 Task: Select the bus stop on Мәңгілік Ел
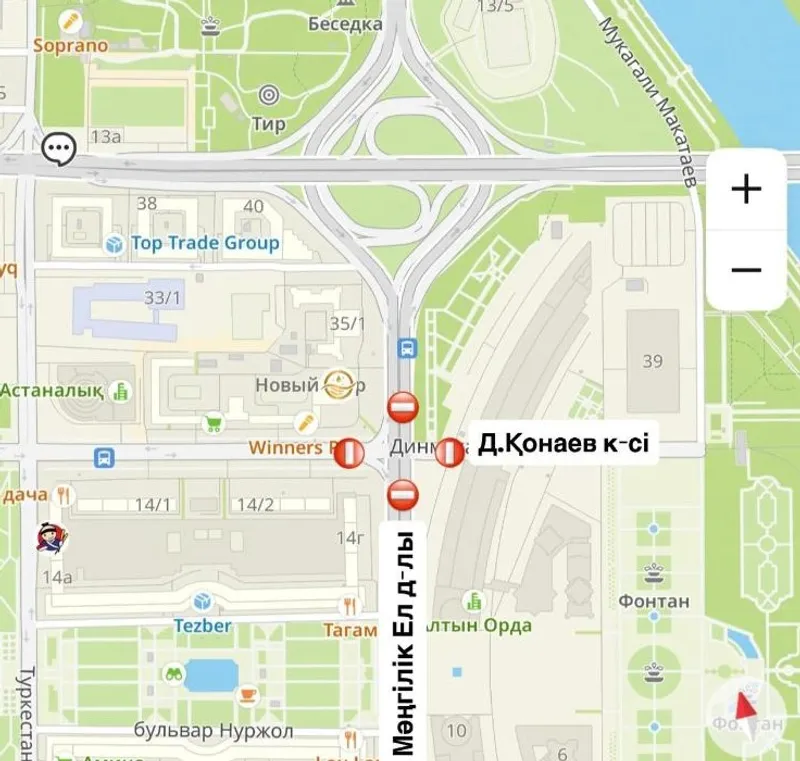click(x=406, y=348)
